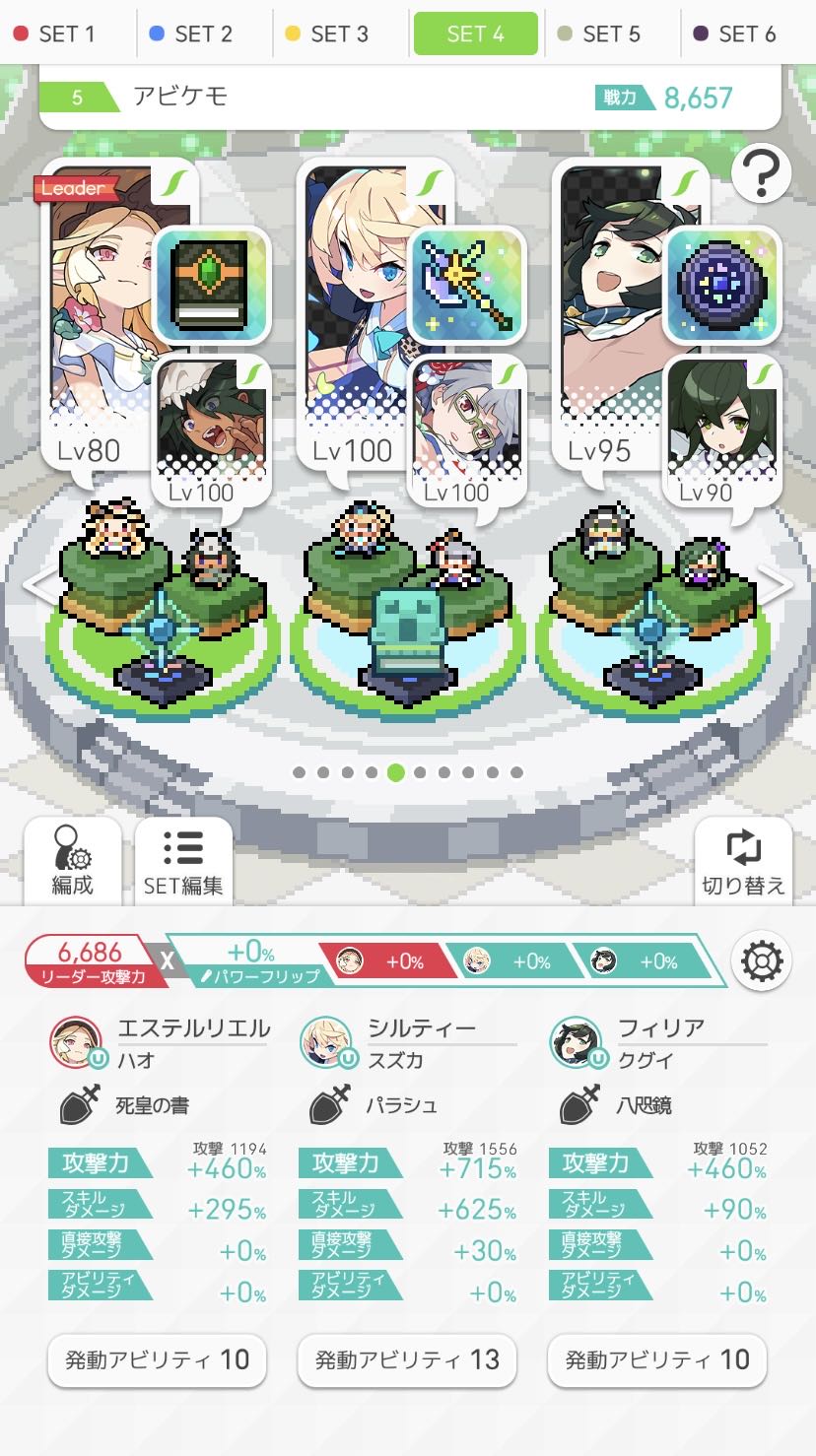This screenshot has height=1456, width=816.
Task: Open the SET編集 edit button
Action: [183, 859]
